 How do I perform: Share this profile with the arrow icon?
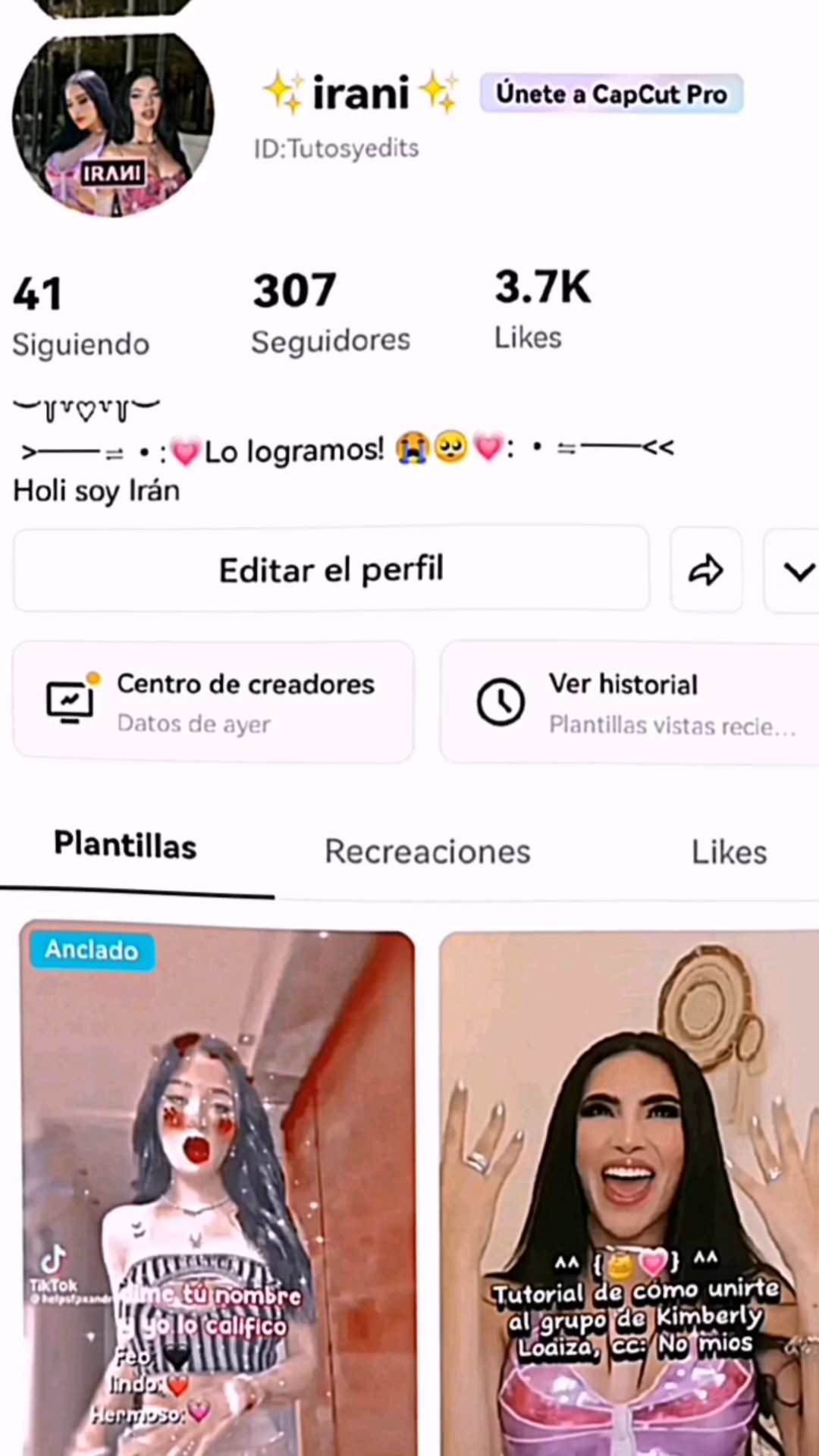point(706,570)
